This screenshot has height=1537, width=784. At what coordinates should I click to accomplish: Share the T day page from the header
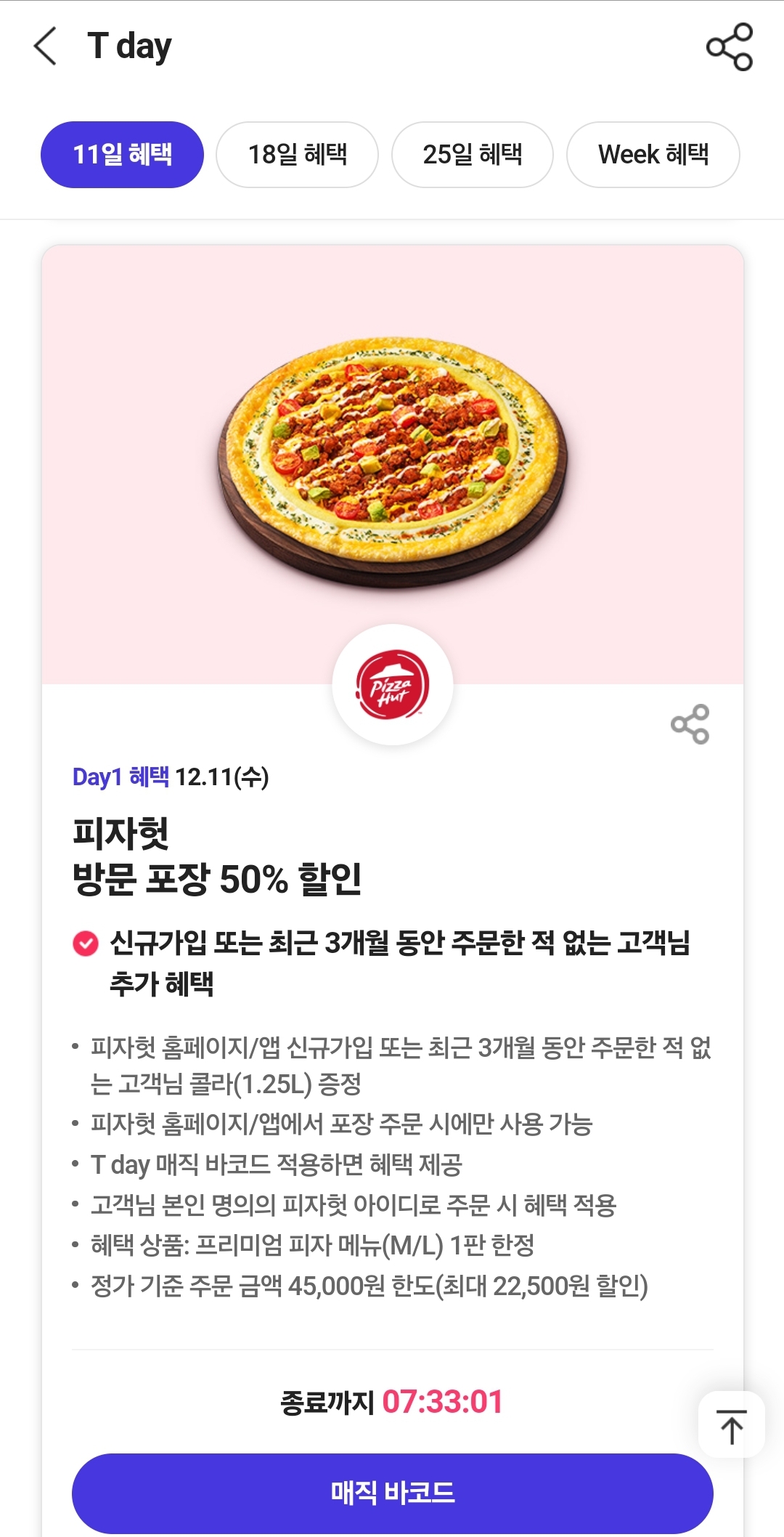pos(729,47)
